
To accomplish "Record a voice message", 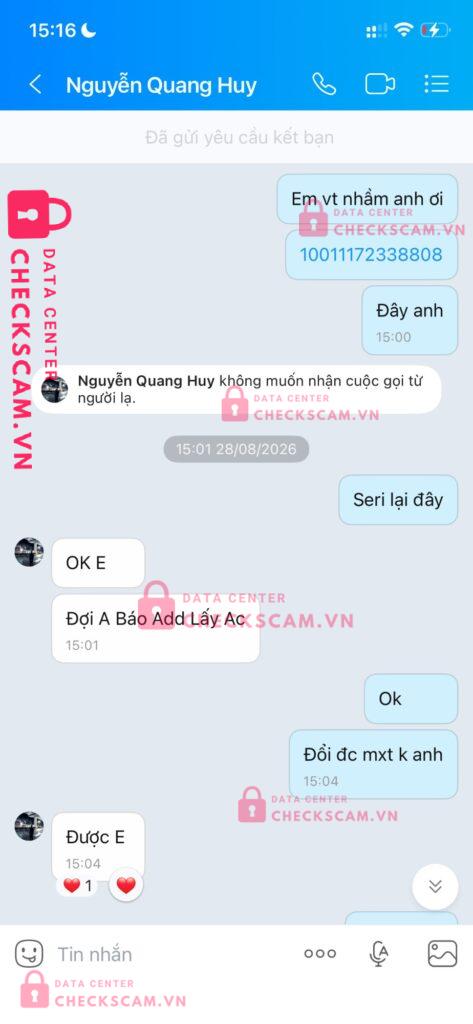I will [378, 954].
